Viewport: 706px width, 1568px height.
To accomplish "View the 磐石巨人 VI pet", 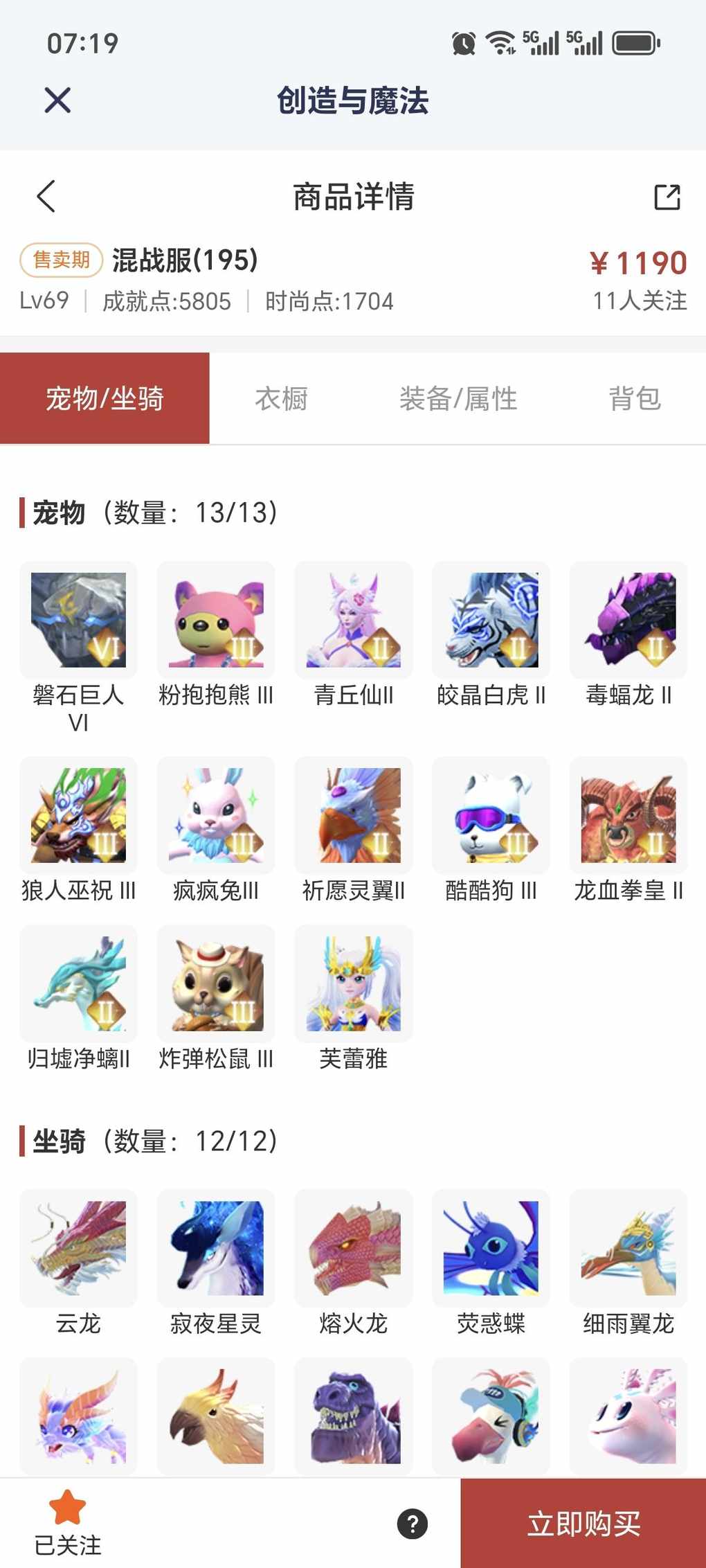I will (78, 621).
